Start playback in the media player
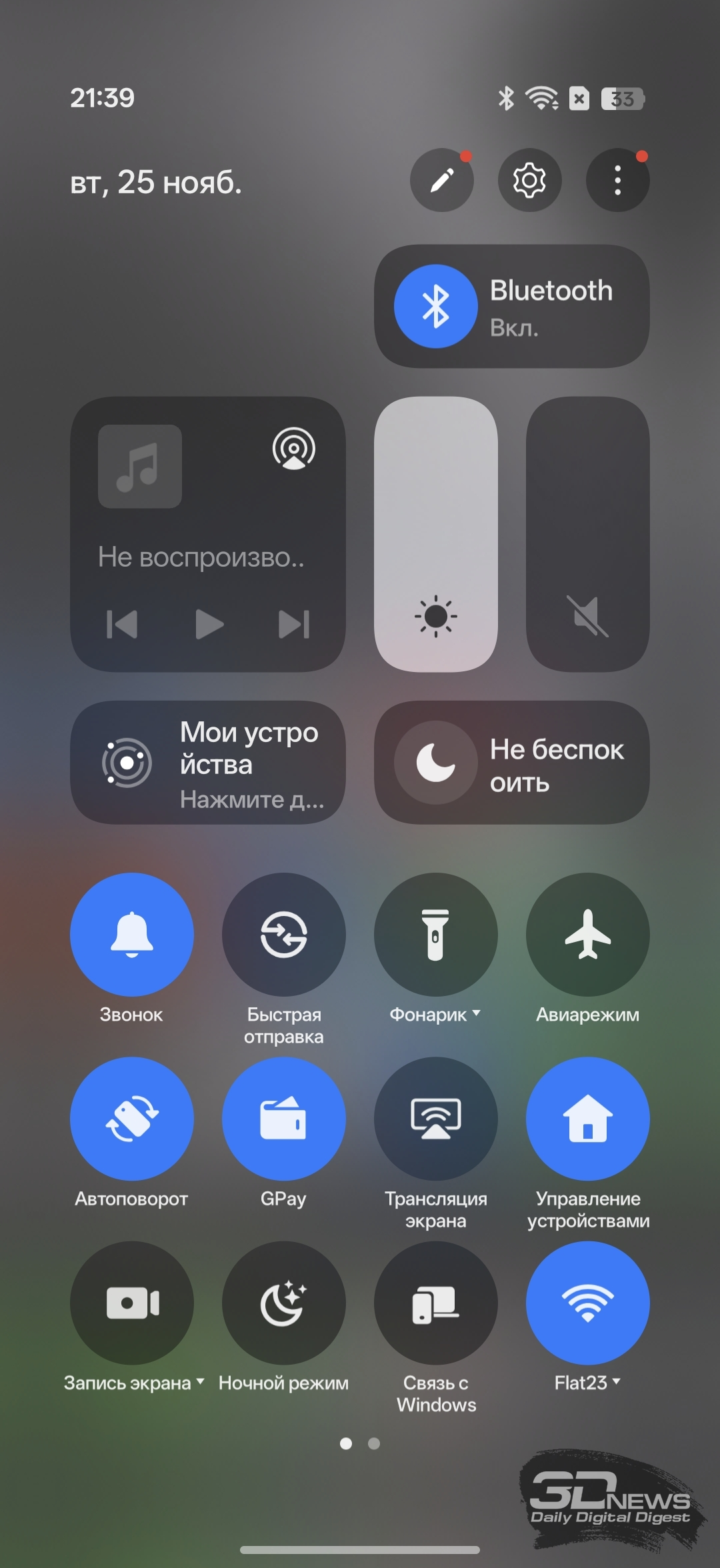Viewport: 720px width, 1568px height. click(209, 625)
